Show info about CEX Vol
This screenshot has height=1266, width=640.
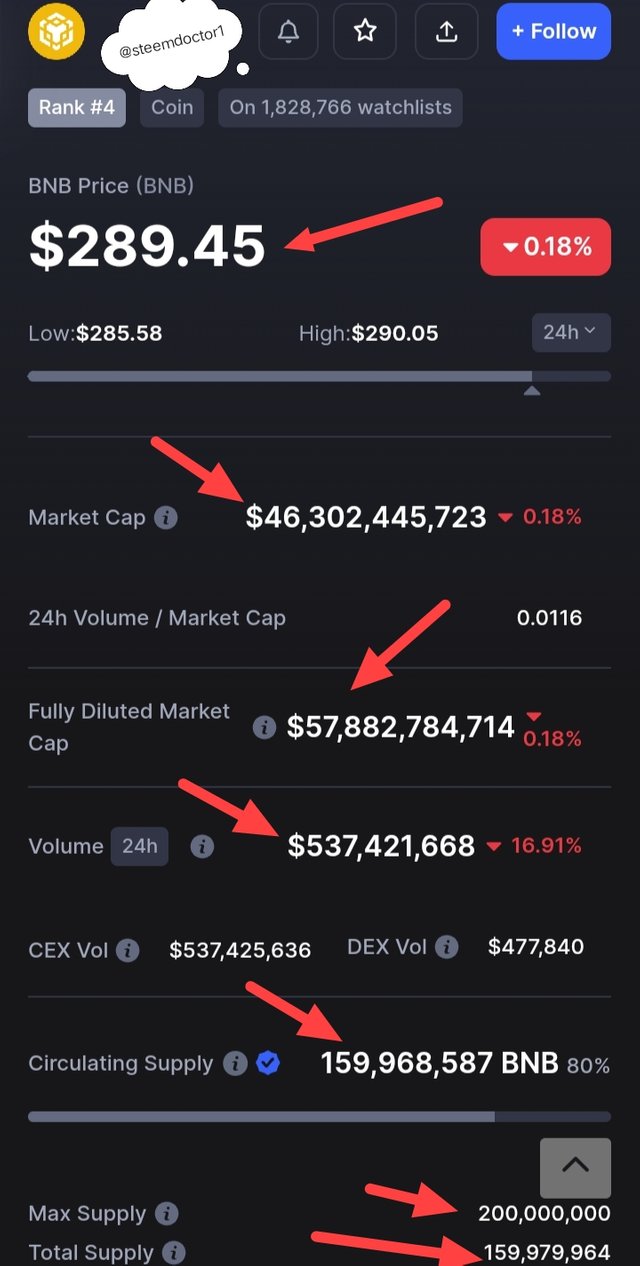127,950
